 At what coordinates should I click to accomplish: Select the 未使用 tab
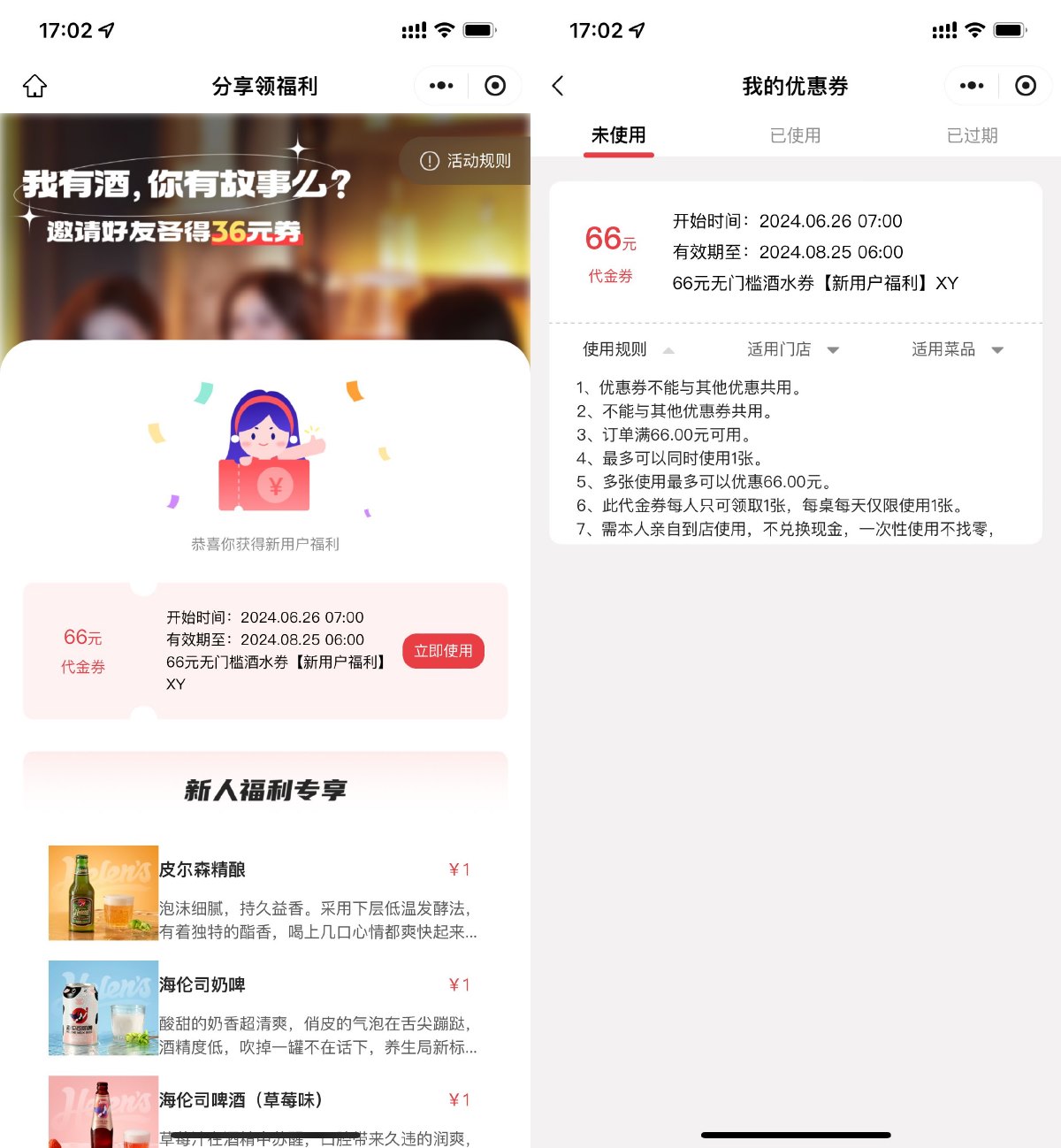[x=618, y=135]
